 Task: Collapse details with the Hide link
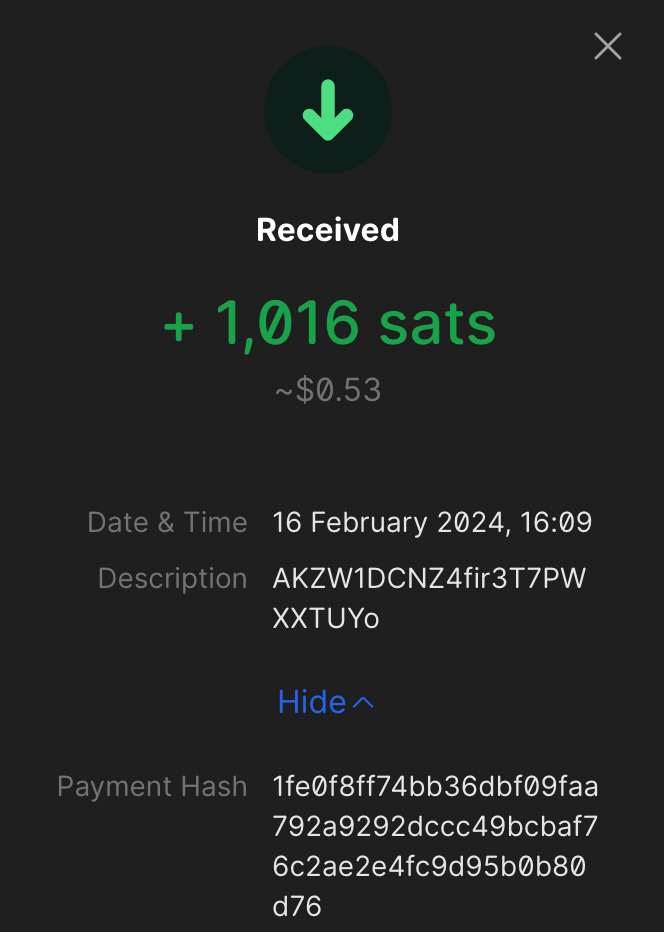pyautogui.click(x=325, y=702)
